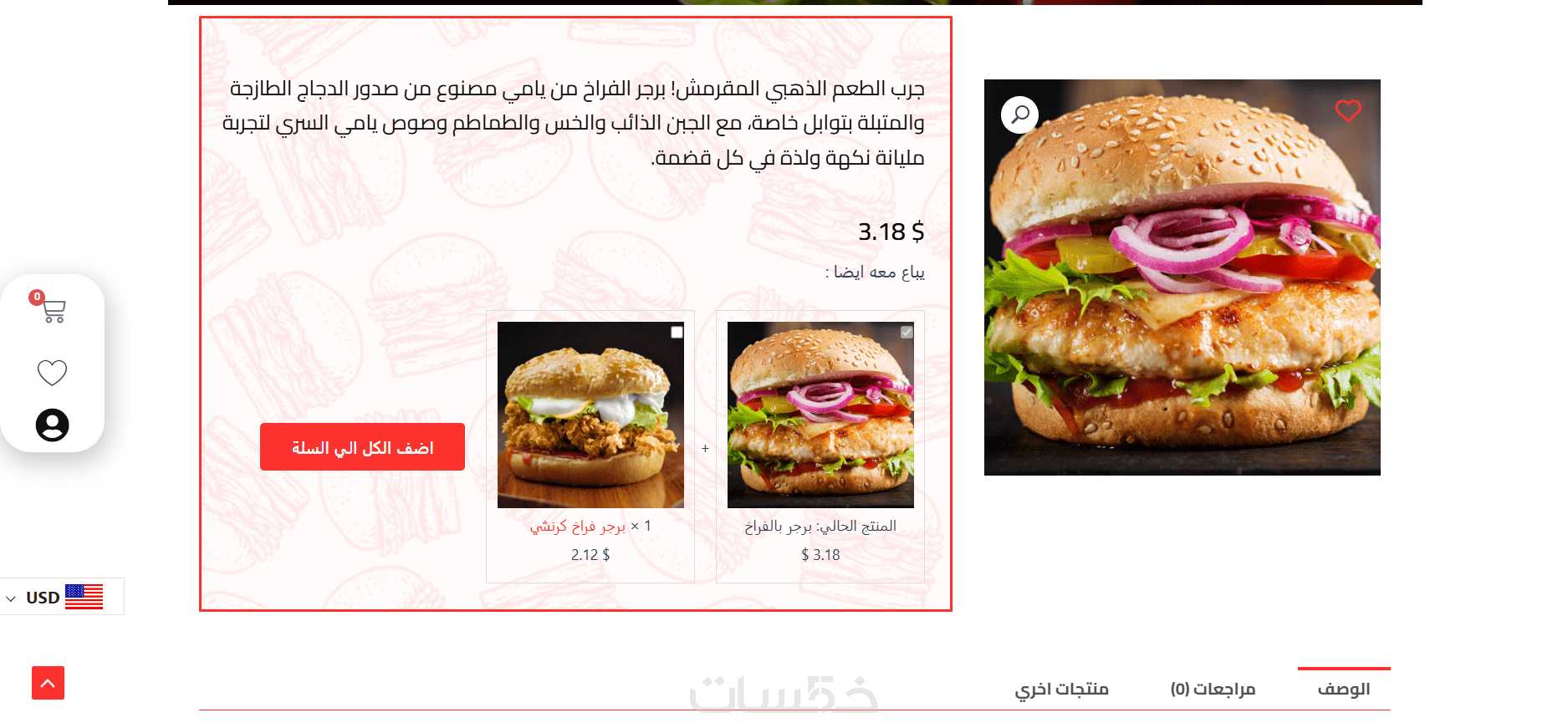Open the crispy chicken burger thumbnail

tap(590, 415)
